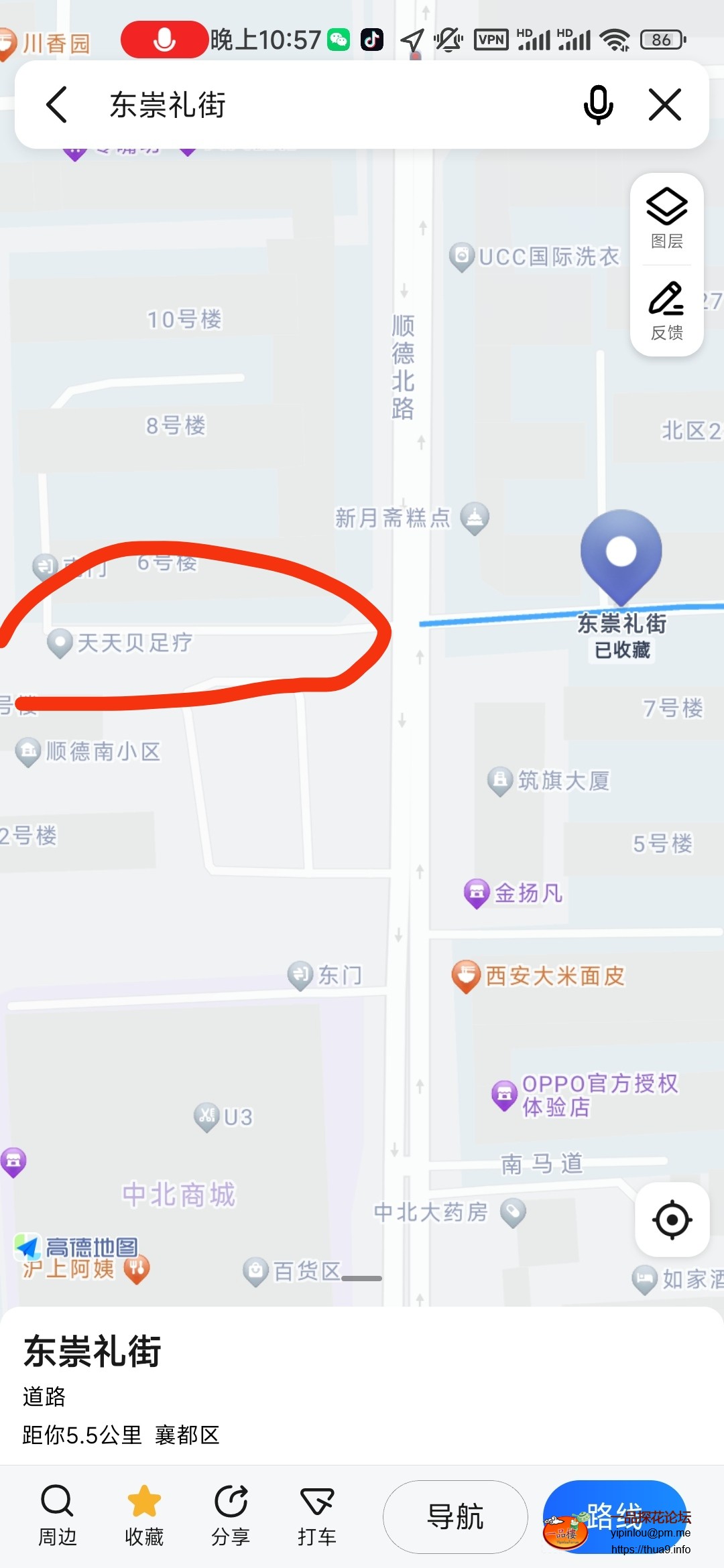Toggle the 收藏 favorite star

(144, 1516)
